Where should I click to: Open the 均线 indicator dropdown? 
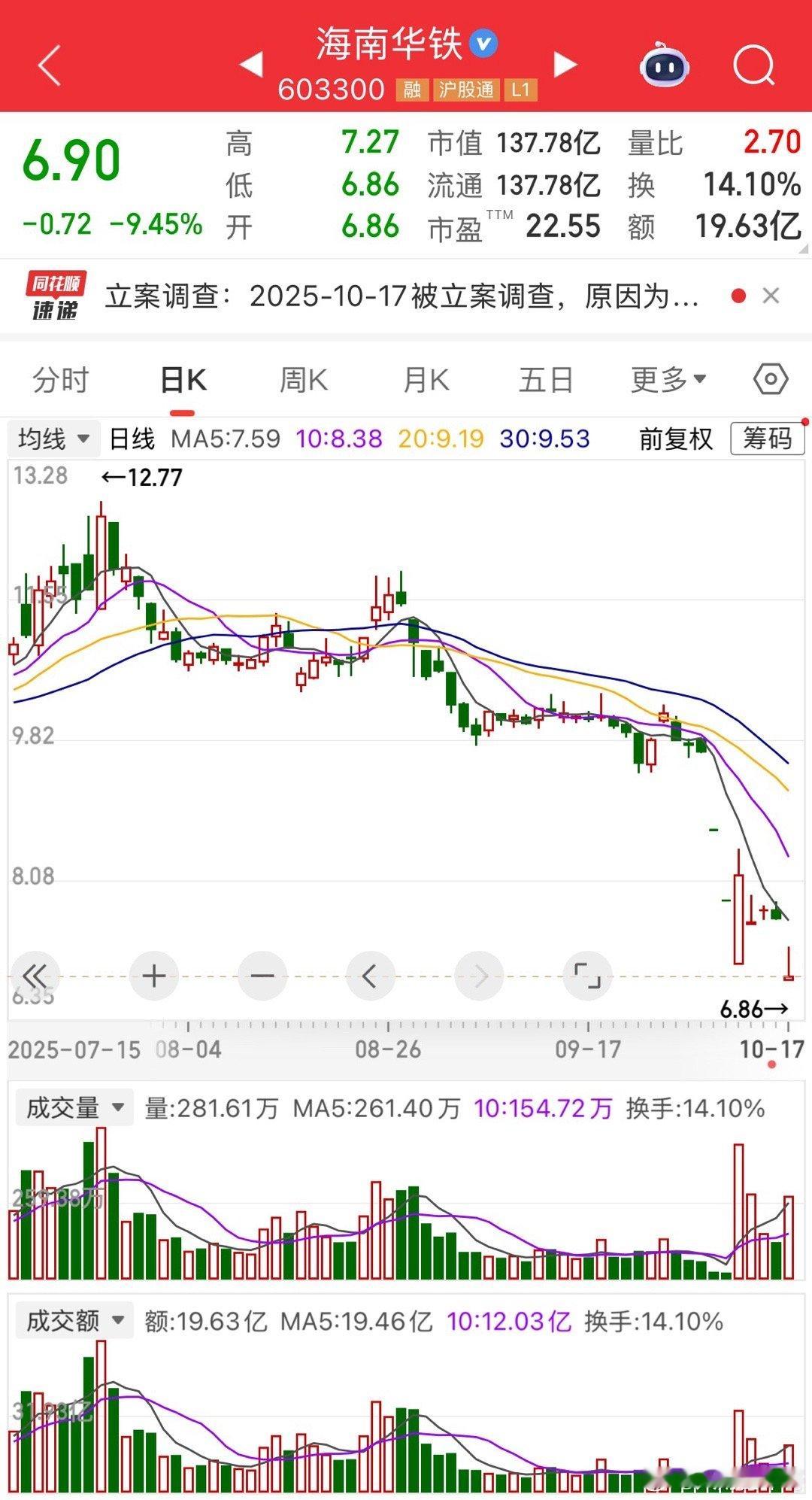pyautogui.click(x=53, y=439)
